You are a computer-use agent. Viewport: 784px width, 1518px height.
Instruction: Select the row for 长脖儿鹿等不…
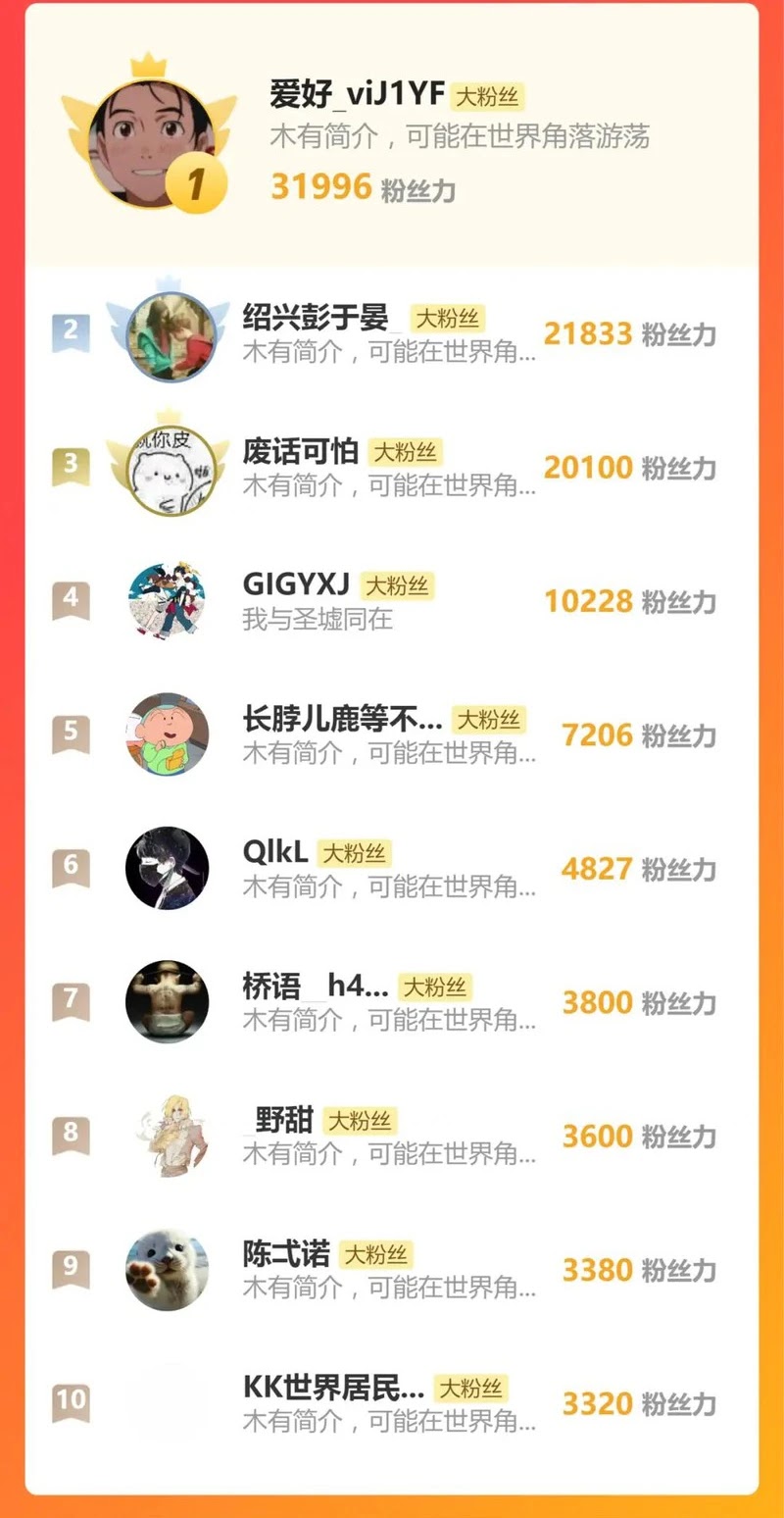coord(342,720)
